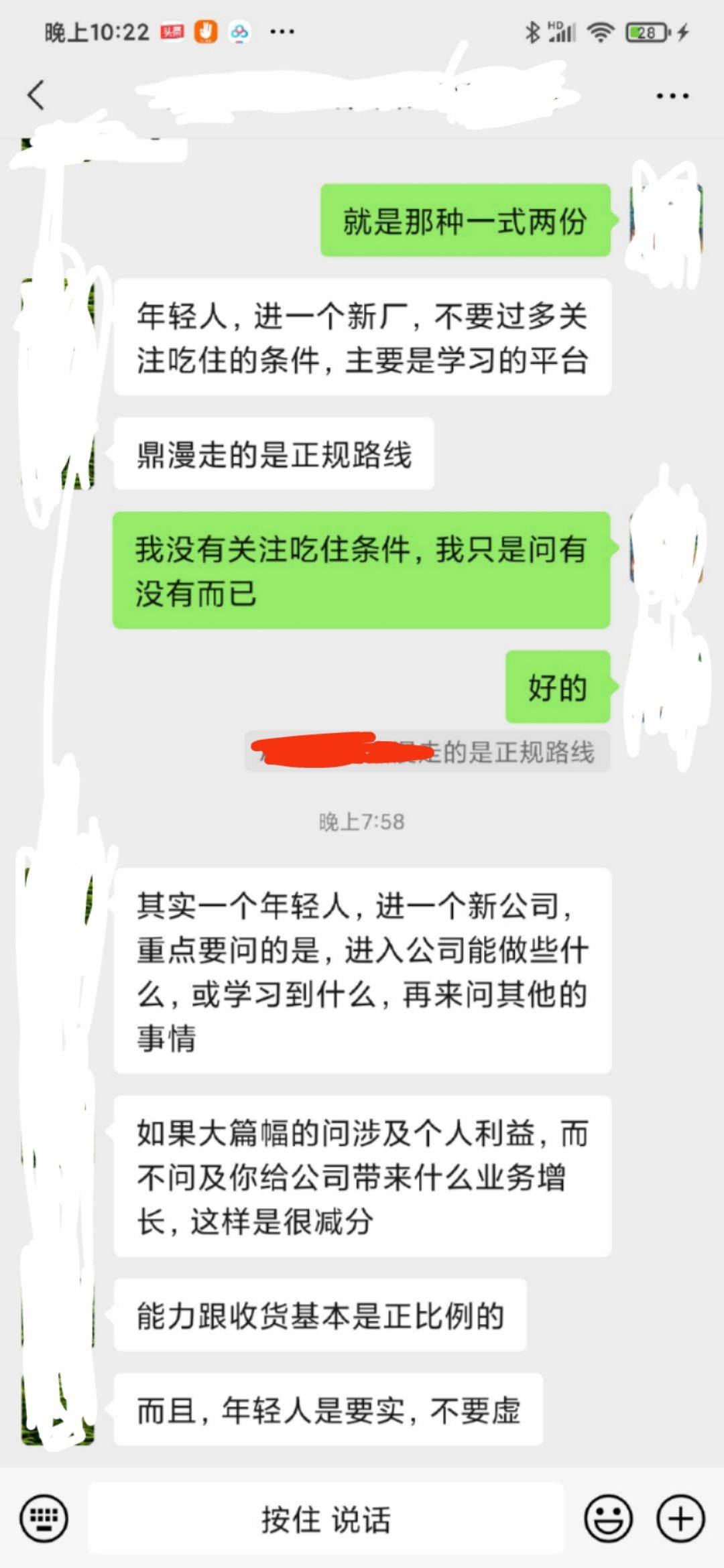Image resolution: width=724 pixels, height=1568 pixels.
Task: Open the emoji picker
Action: coord(608,1518)
